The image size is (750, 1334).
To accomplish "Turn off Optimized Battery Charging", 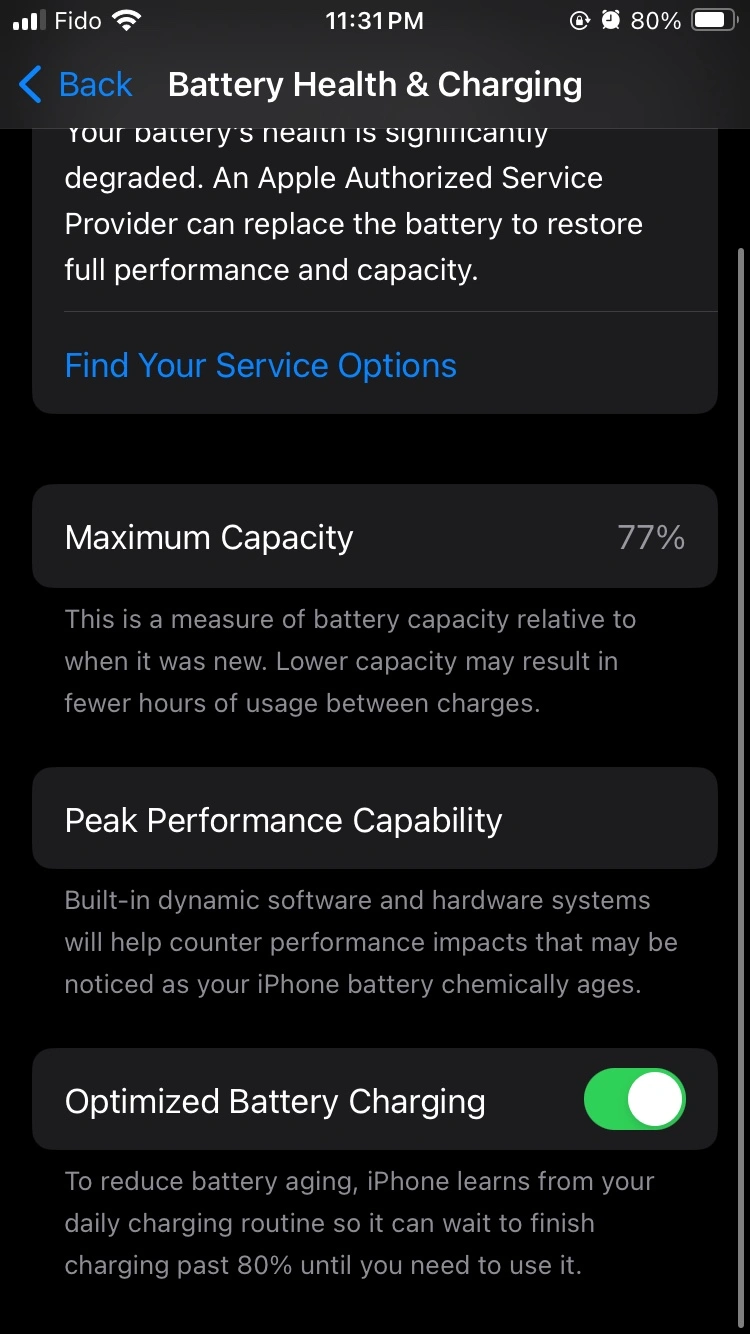I will pyautogui.click(x=634, y=1100).
